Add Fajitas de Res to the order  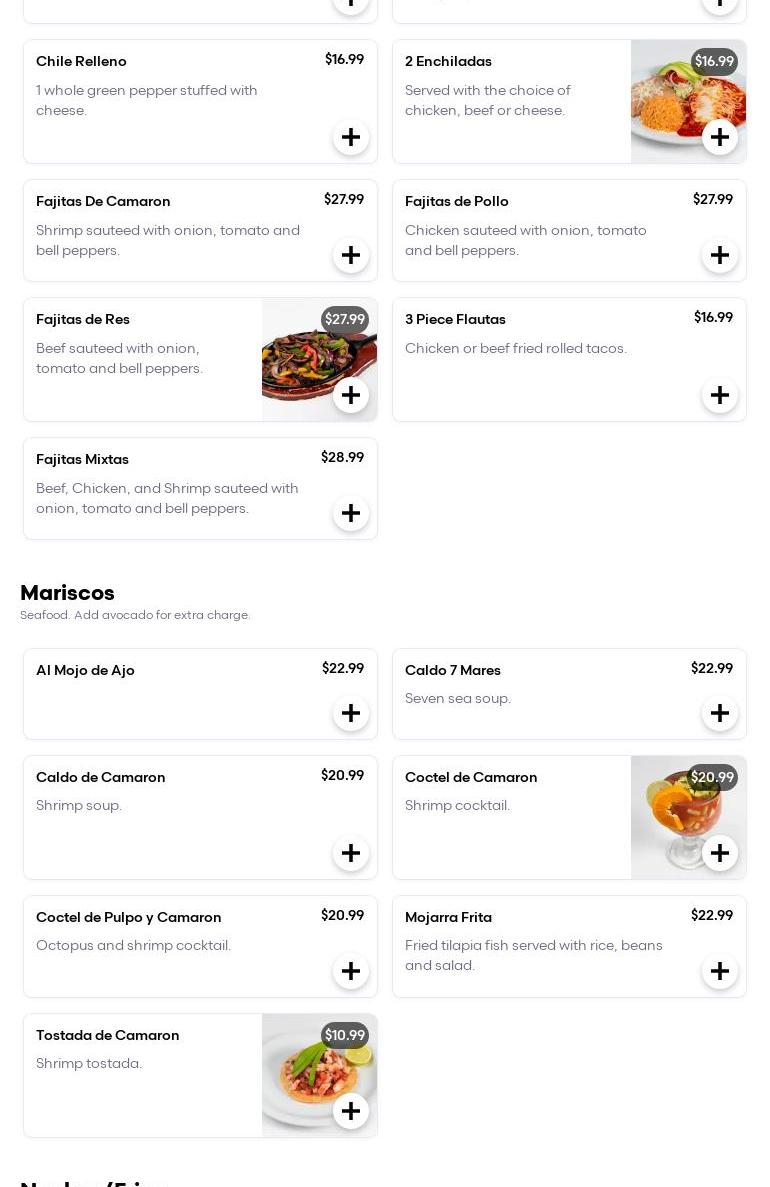(351, 395)
